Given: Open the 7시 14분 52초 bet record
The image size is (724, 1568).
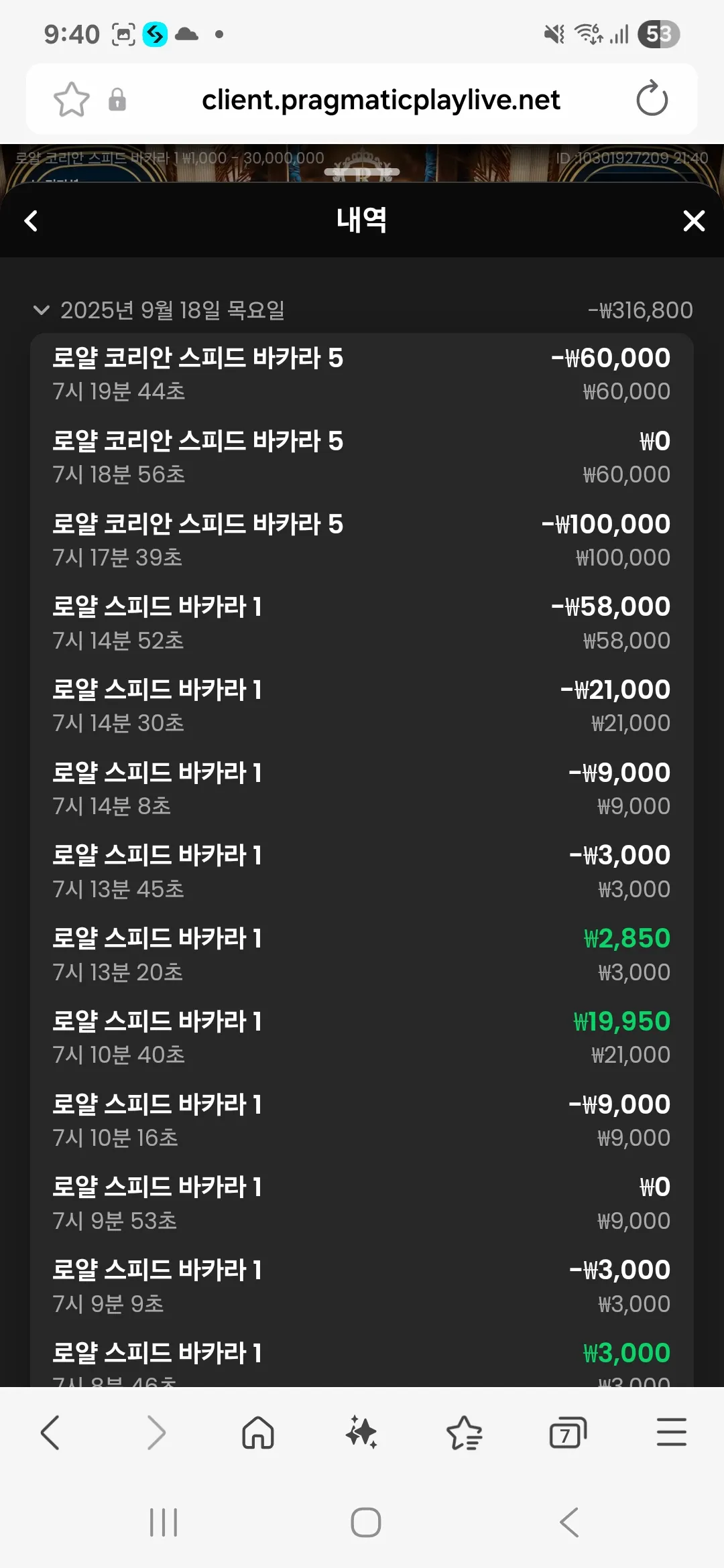Looking at the screenshot, I should (362, 623).
